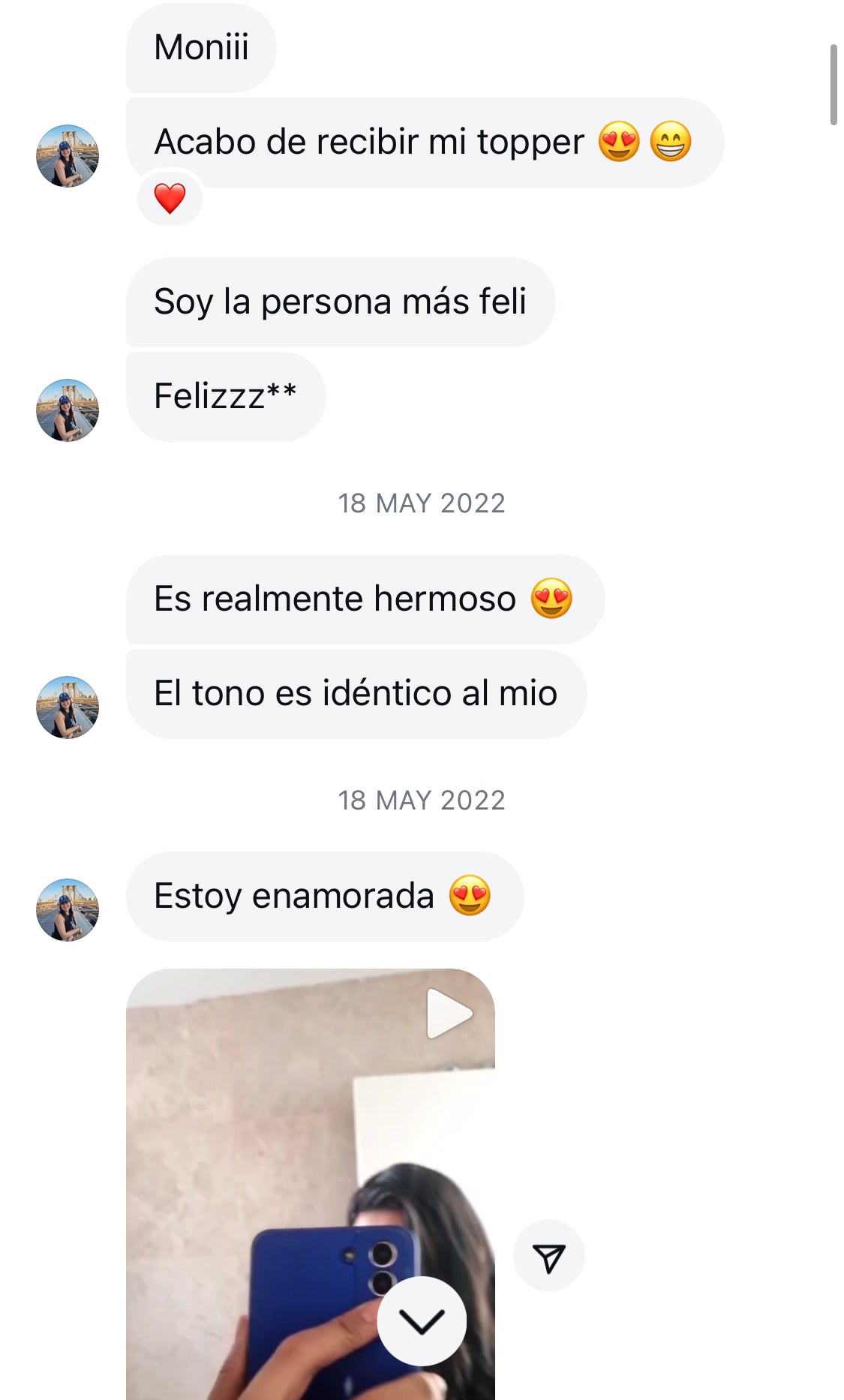Open sender avatar beside "El tono es idéntico al mio"
This screenshot has height=1400, width=844.
point(68,707)
